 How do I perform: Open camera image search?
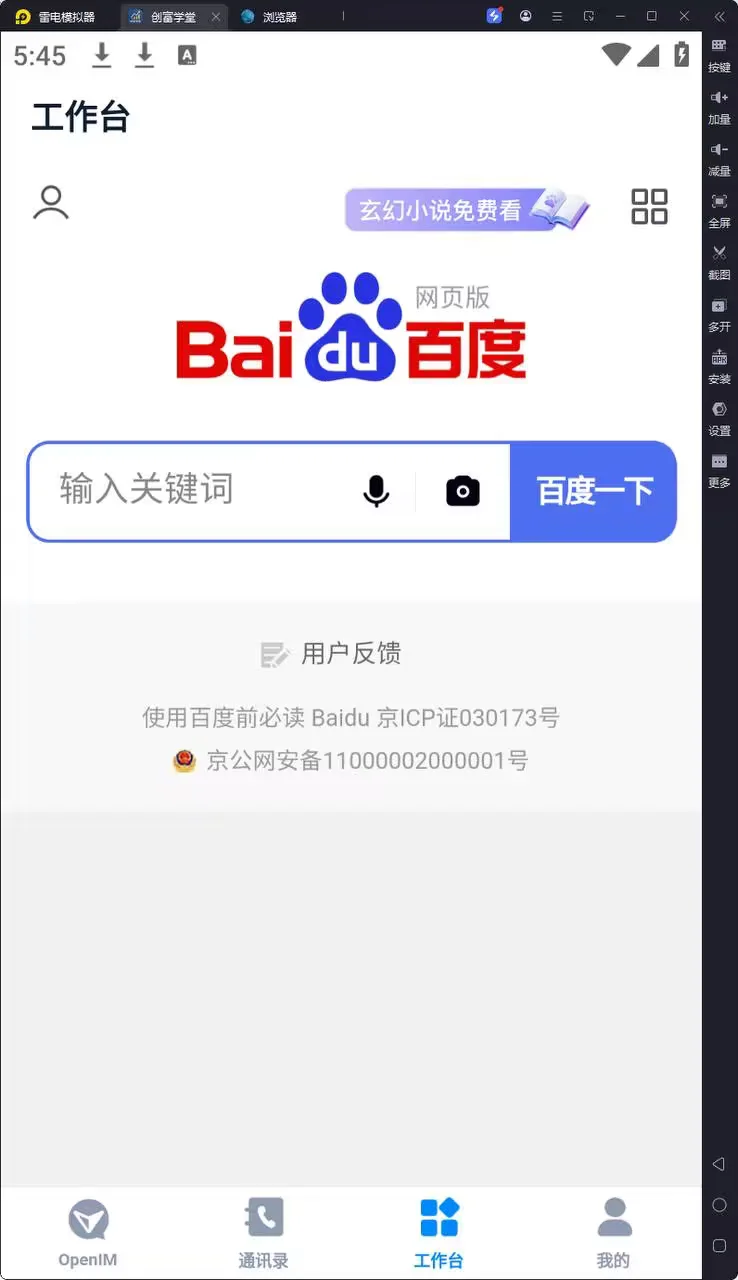[462, 491]
